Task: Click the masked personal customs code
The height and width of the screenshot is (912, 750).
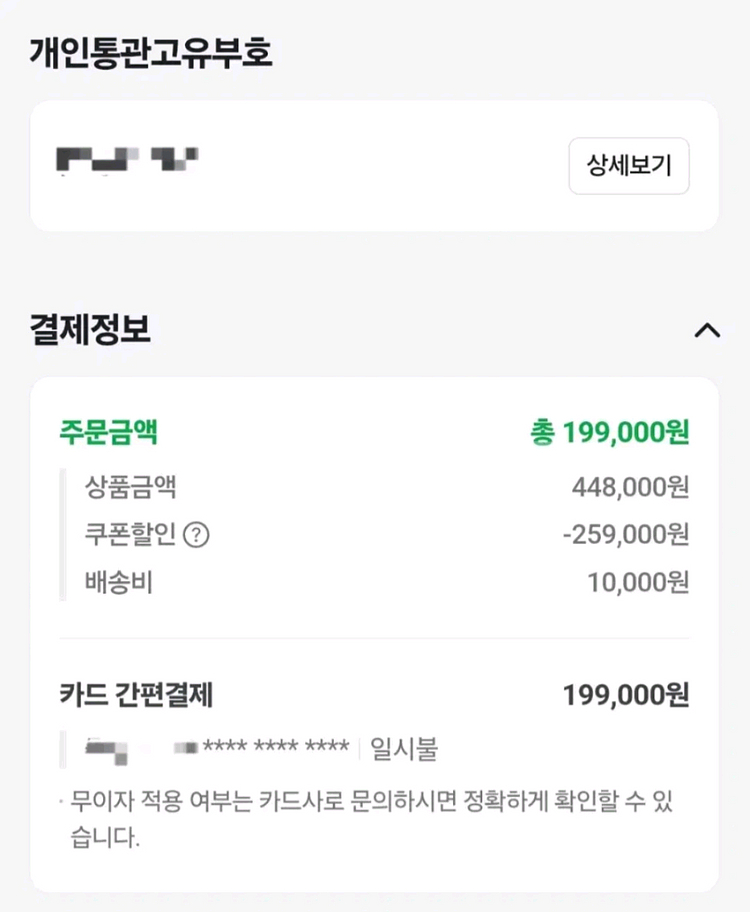Action: (x=127, y=160)
